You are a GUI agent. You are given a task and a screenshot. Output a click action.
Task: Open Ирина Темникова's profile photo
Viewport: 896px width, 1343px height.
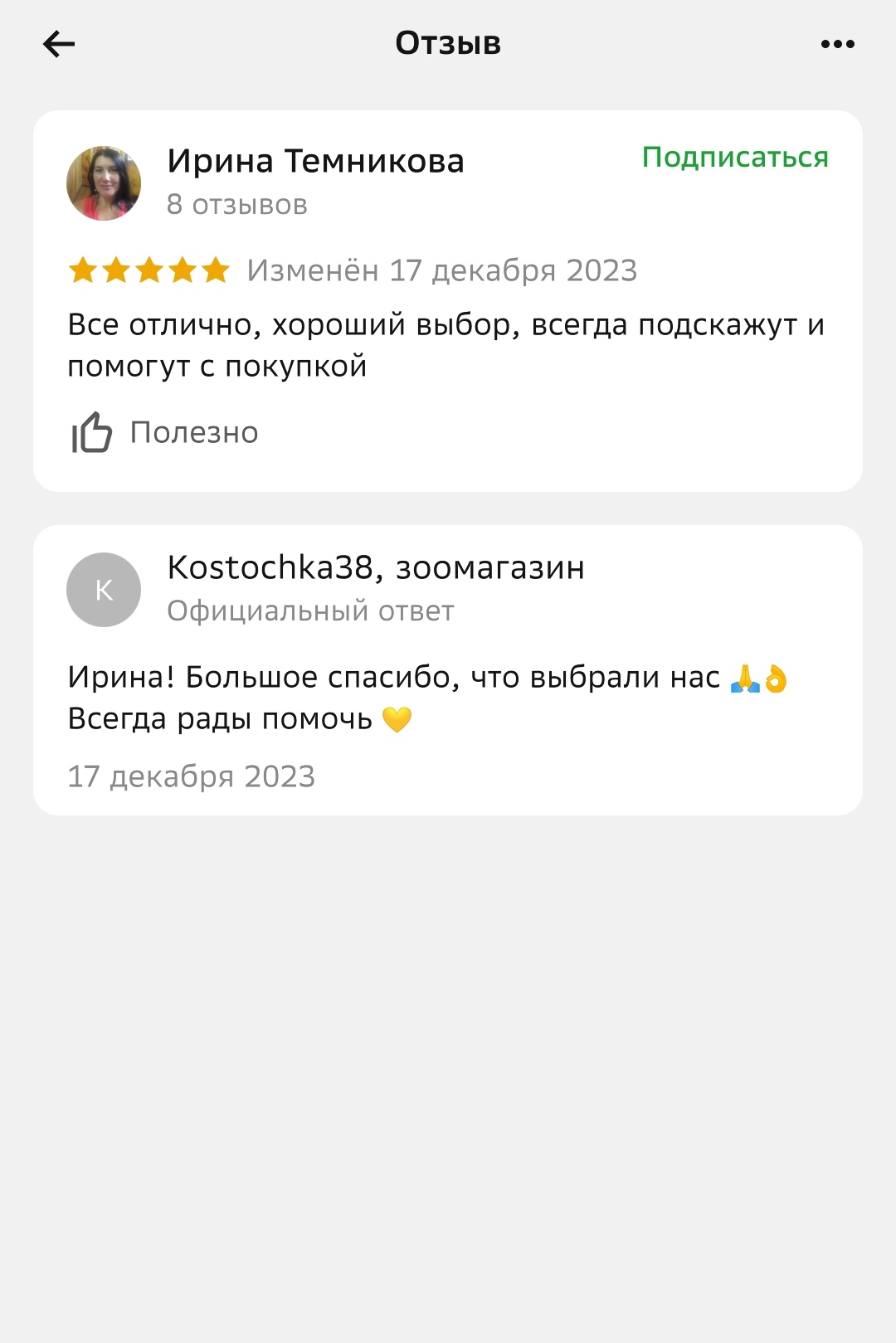click(104, 183)
